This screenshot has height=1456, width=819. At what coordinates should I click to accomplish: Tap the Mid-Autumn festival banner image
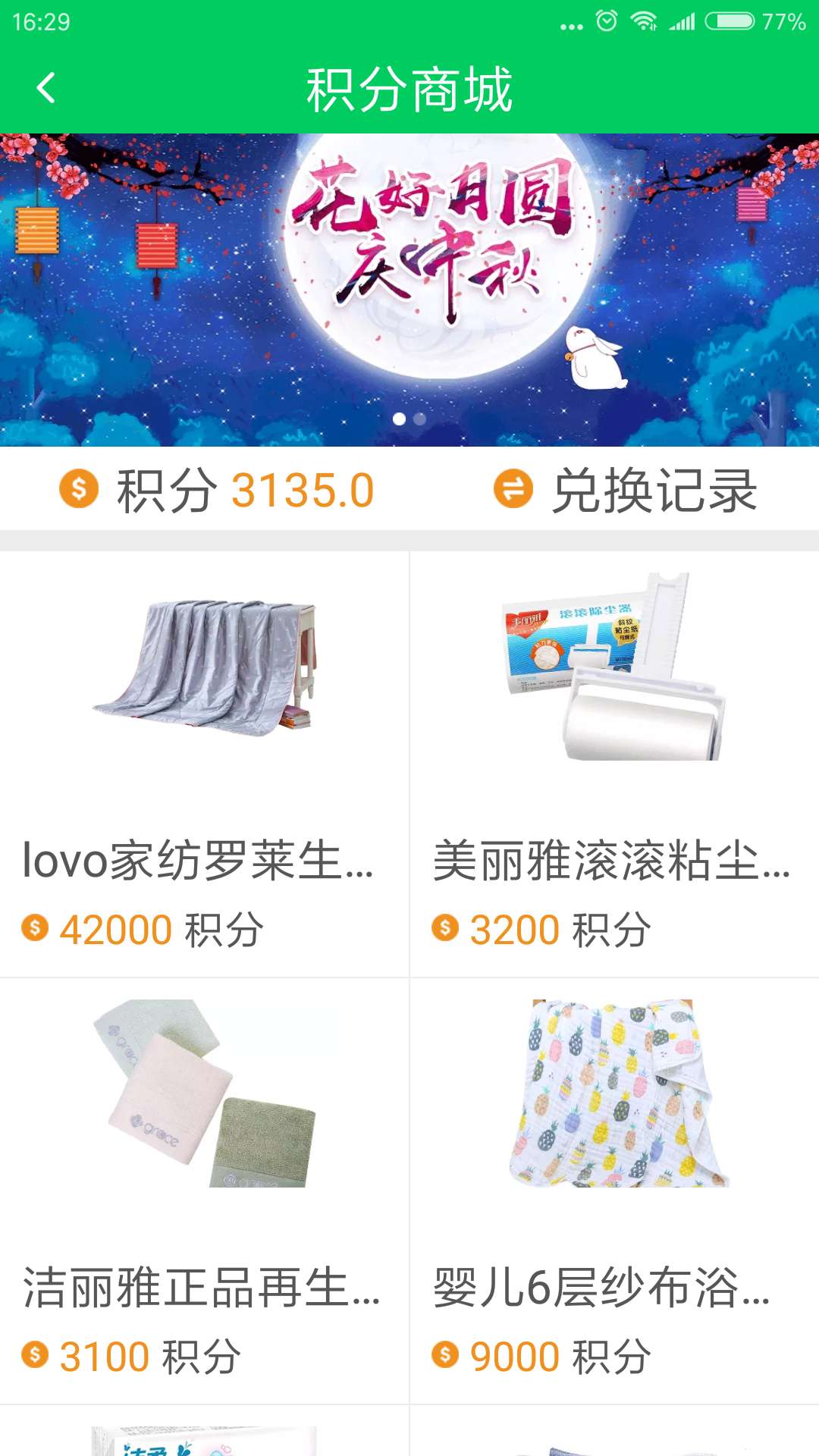(x=409, y=288)
